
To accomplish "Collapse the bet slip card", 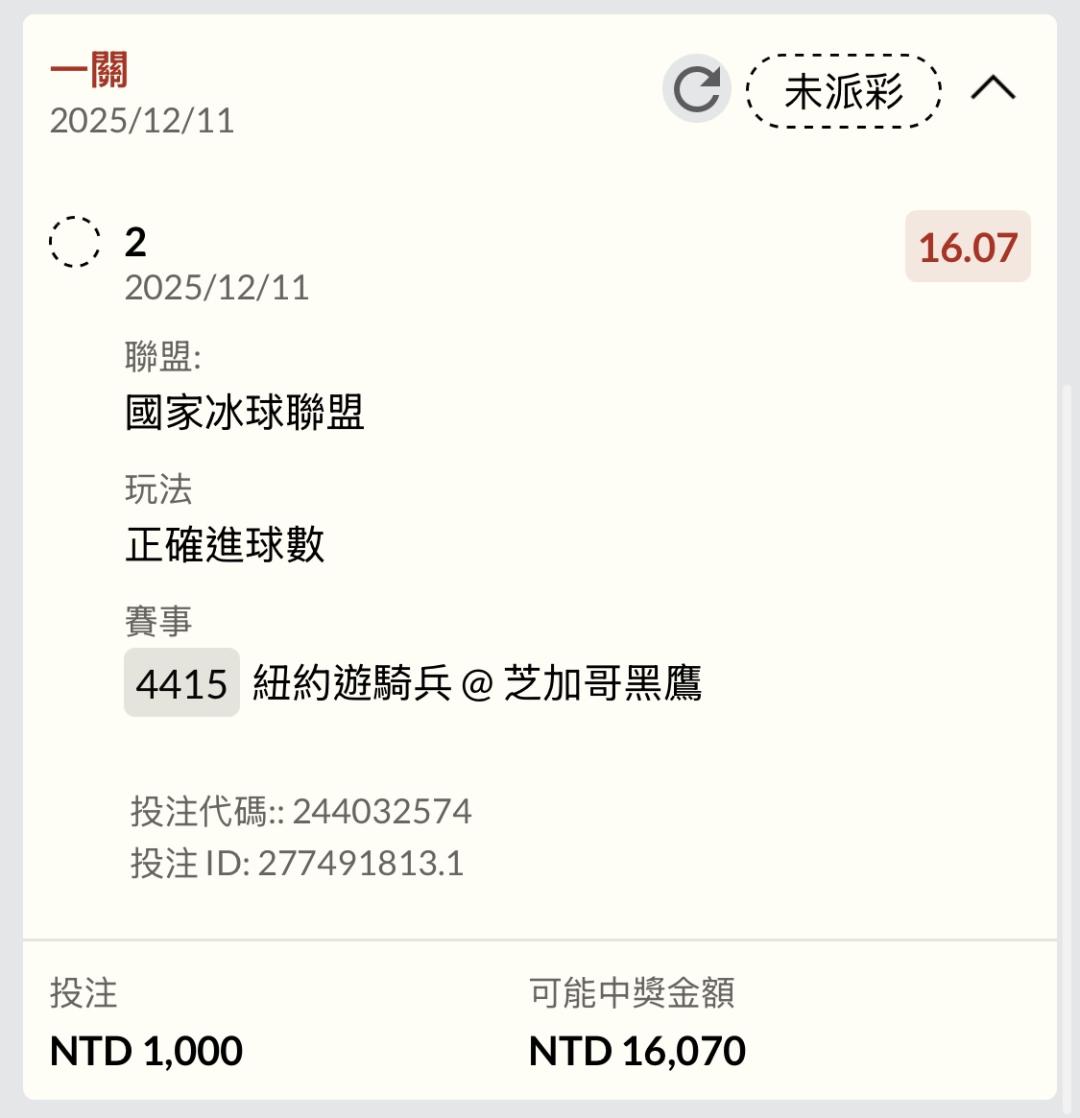I will click(993, 89).
